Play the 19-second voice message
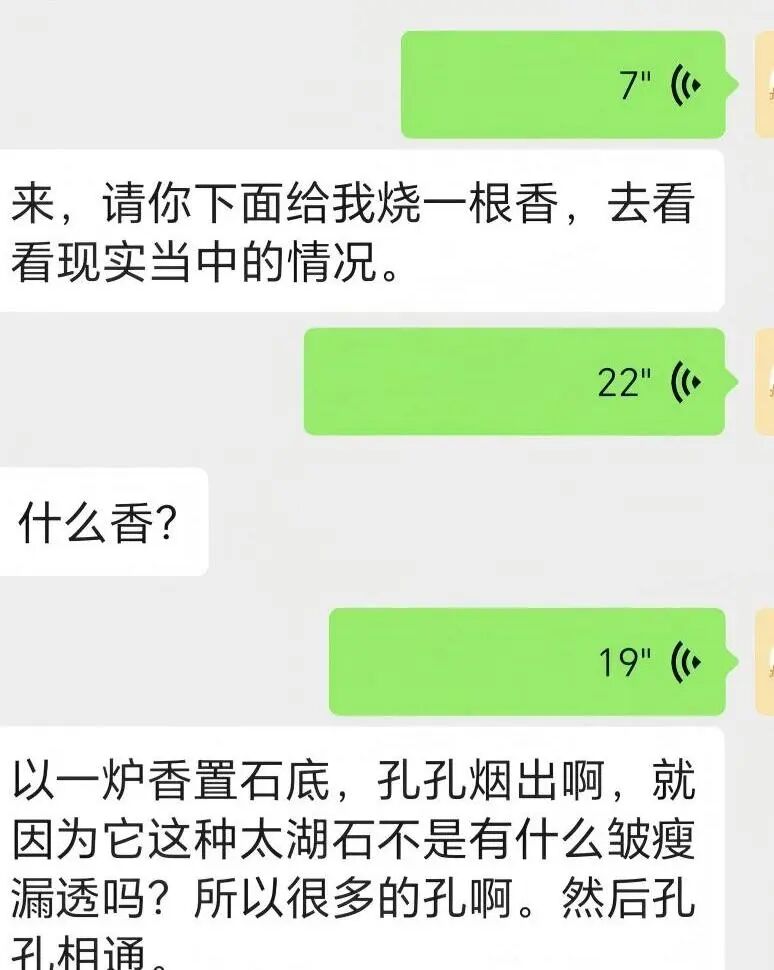The image size is (774, 970). click(x=527, y=661)
